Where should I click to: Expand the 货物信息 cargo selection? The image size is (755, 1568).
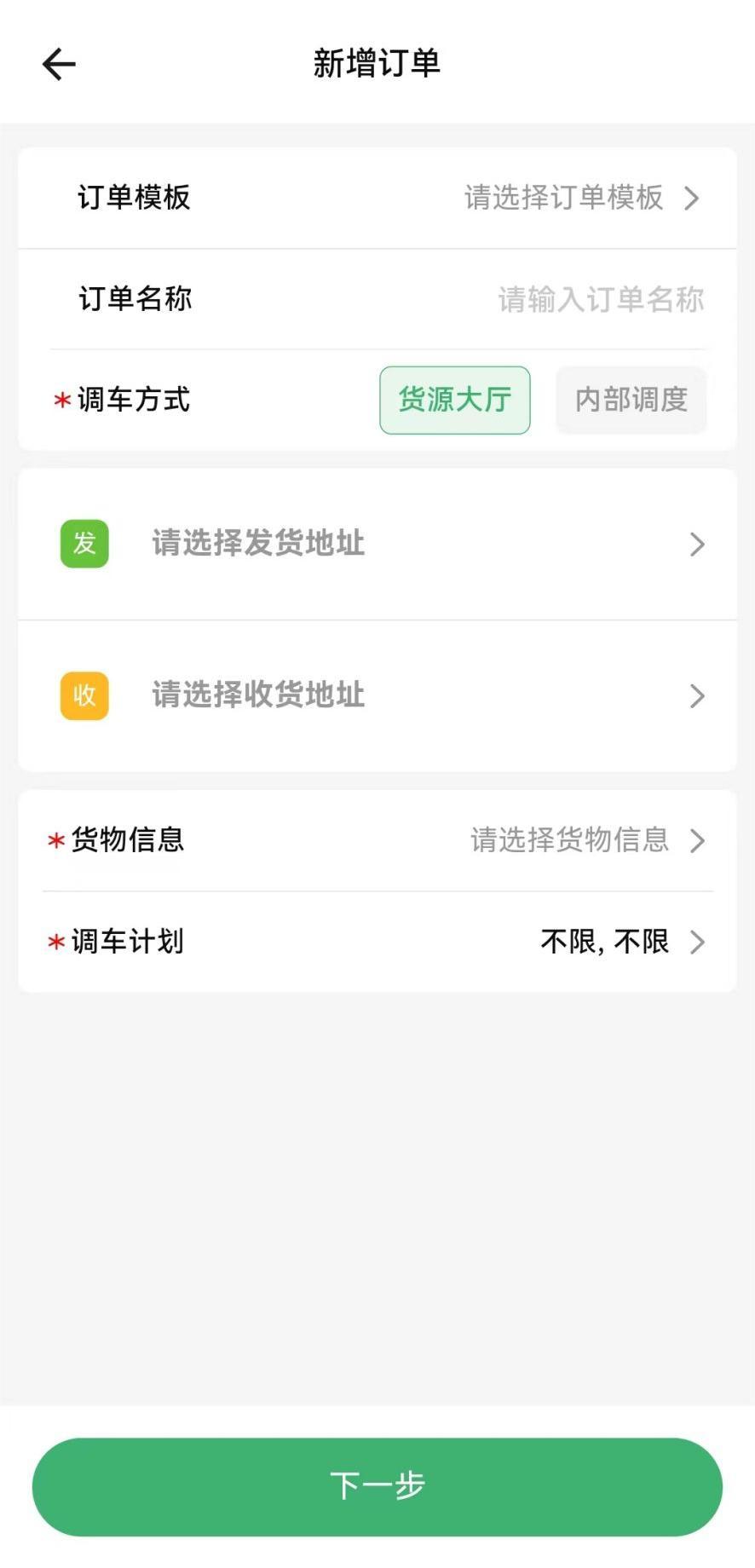[569, 841]
